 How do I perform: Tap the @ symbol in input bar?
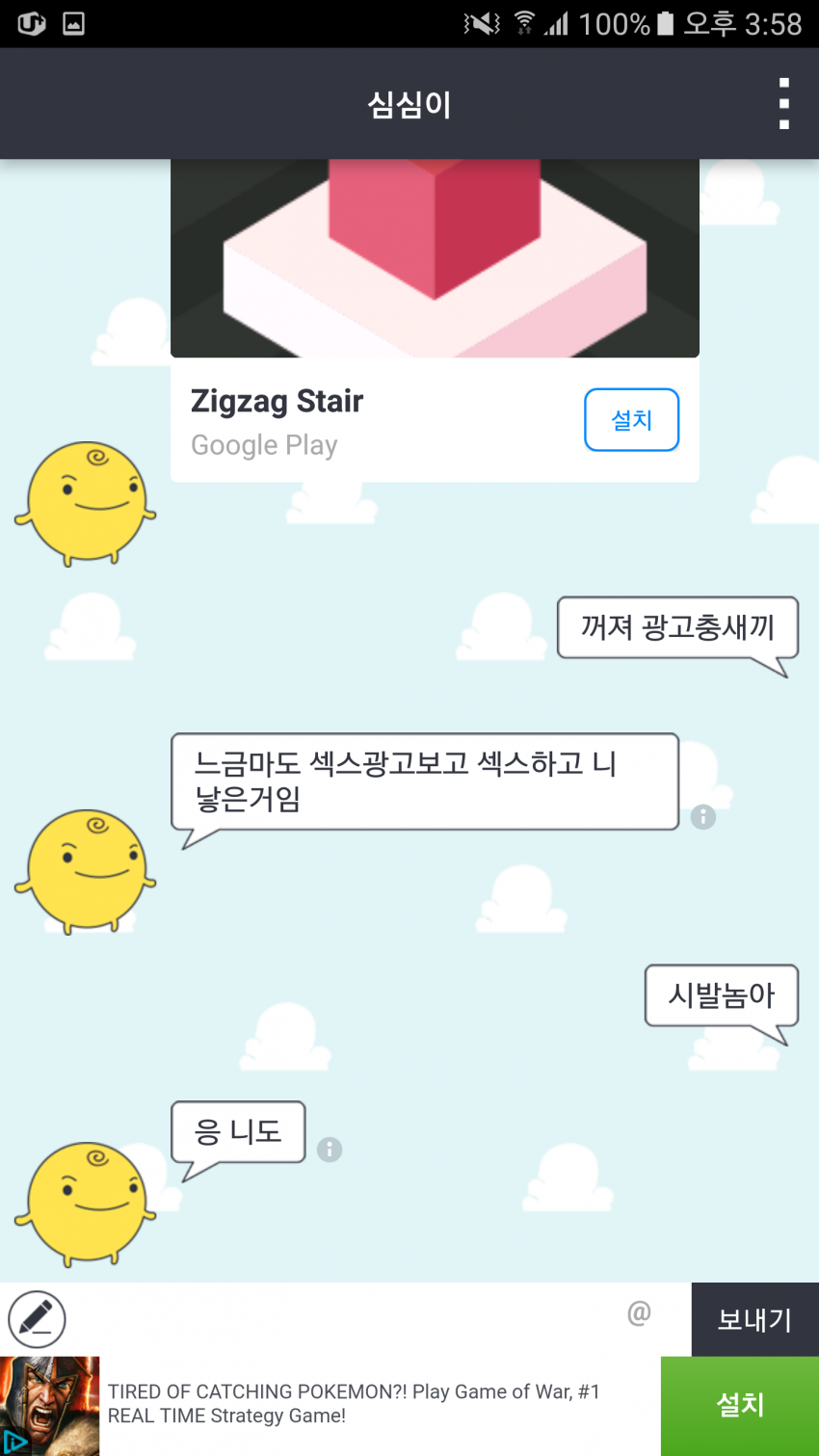click(x=639, y=1312)
